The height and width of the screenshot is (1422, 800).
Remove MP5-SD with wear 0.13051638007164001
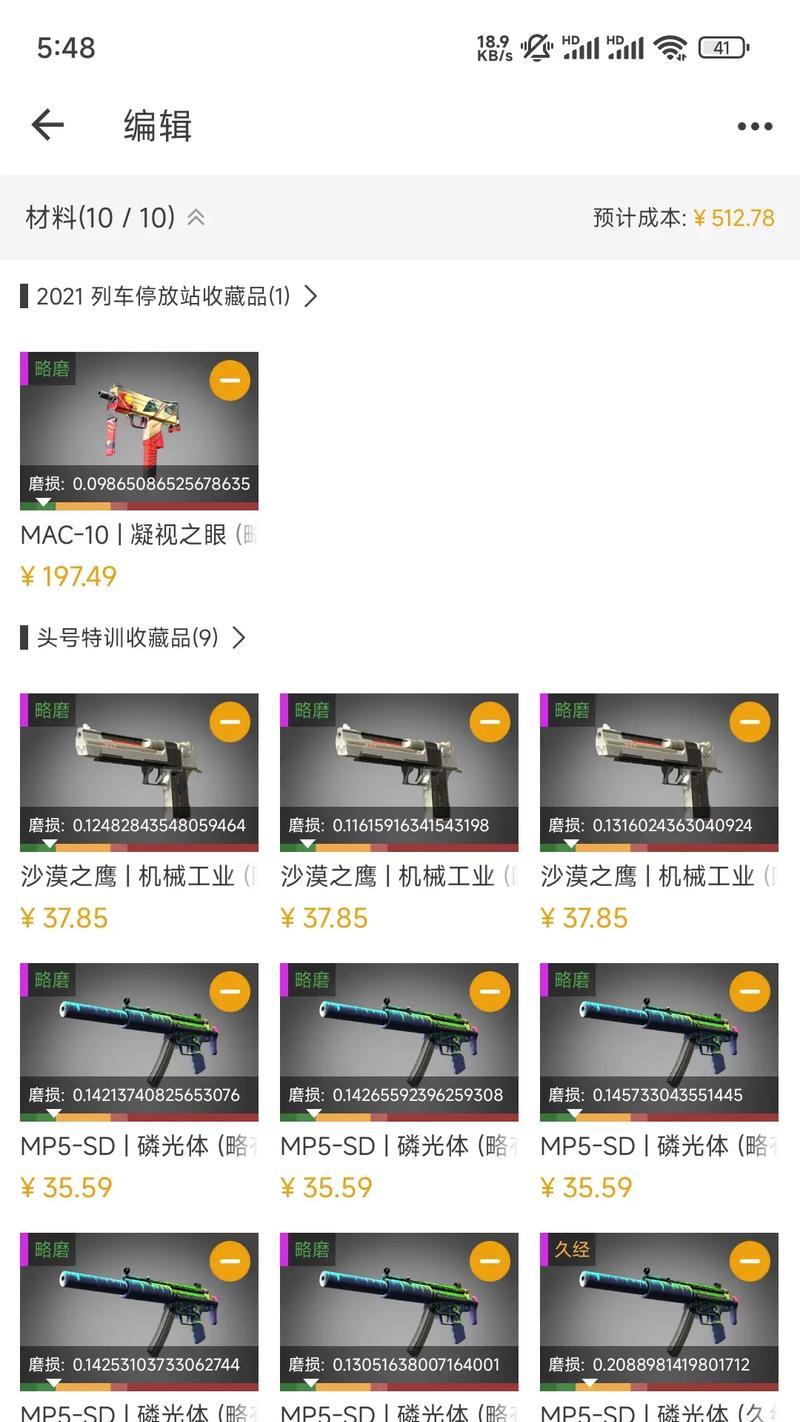tap(489, 1261)
